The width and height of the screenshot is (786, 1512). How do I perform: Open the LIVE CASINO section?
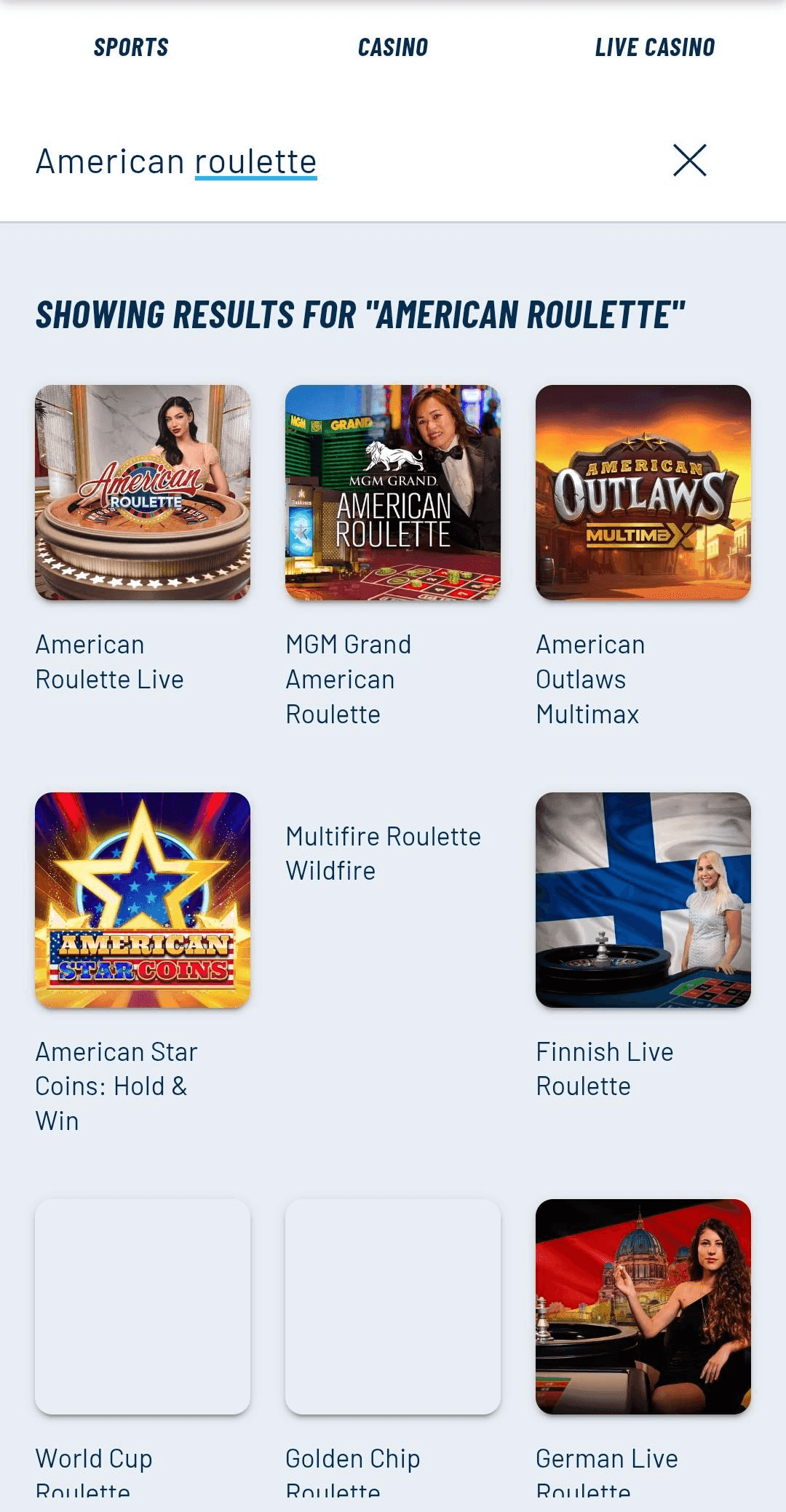coord(654,47)
